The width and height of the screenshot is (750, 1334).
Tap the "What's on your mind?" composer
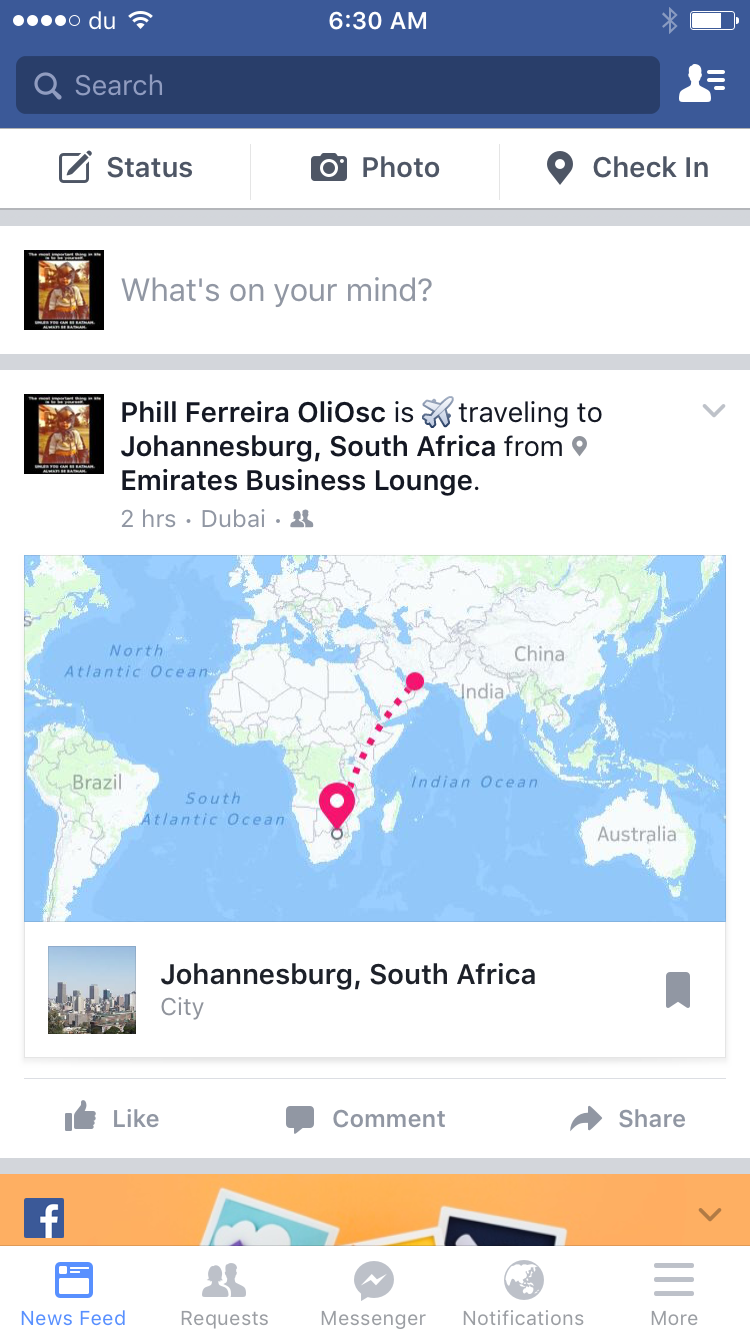coord(277,290)
